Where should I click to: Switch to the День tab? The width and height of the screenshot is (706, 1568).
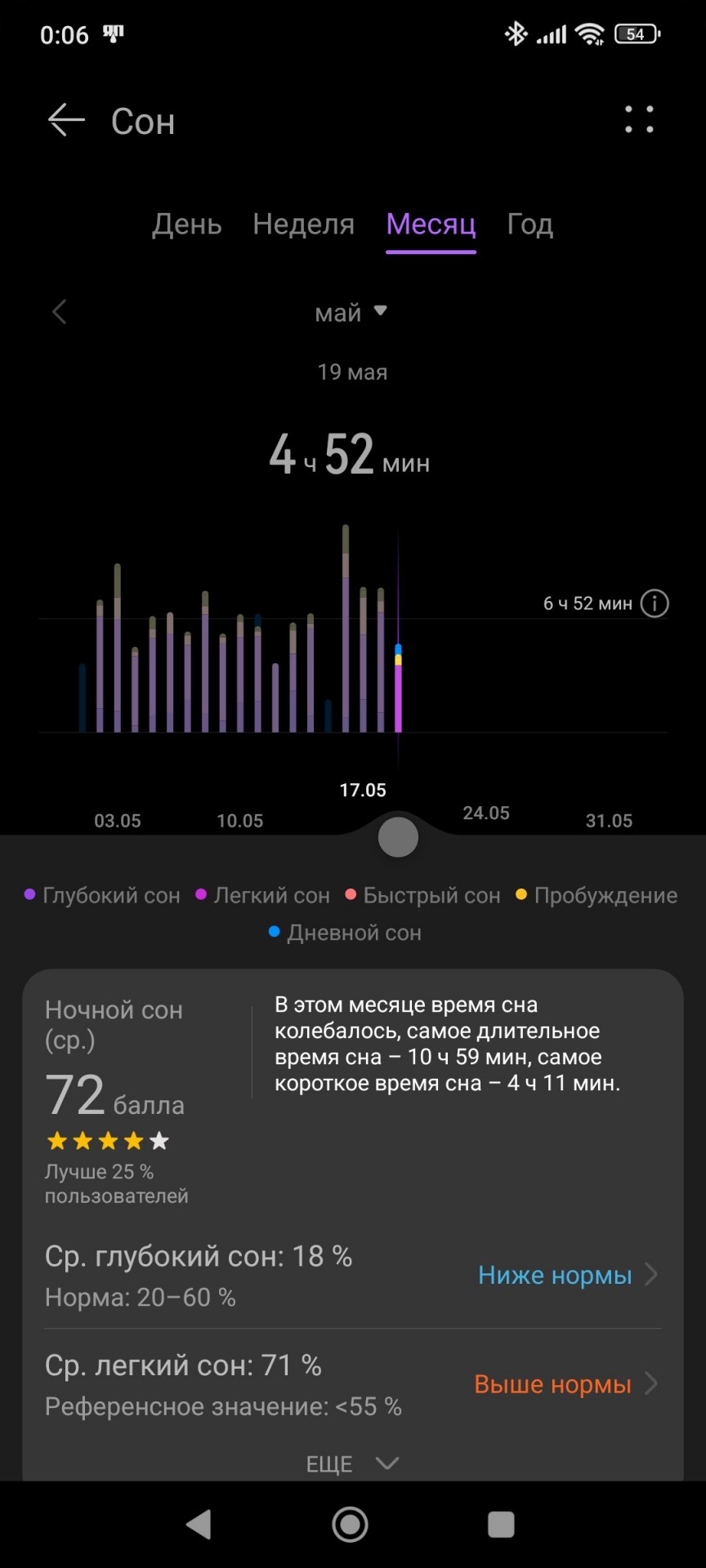(187, 224)
